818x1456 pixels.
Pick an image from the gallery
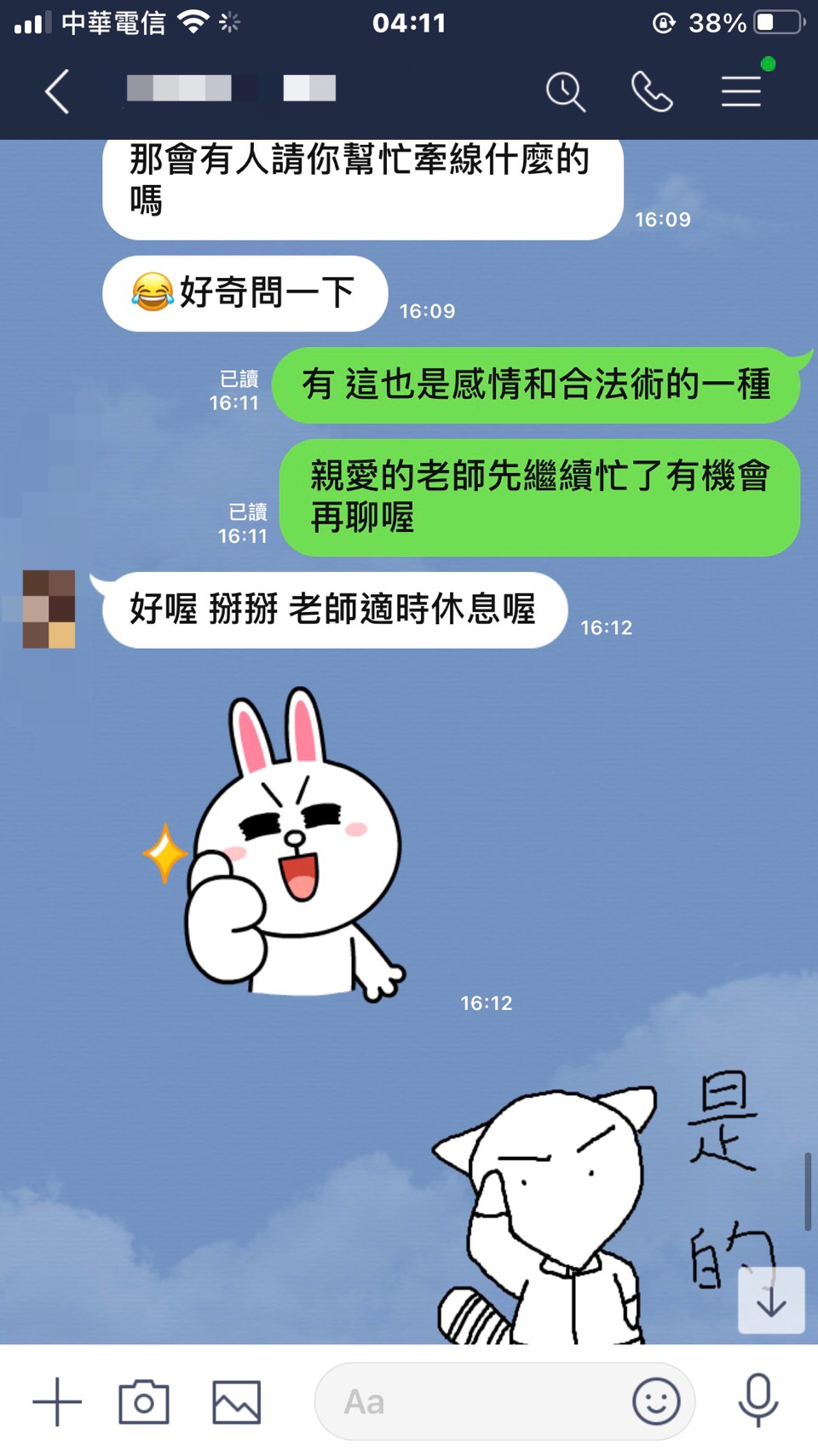(x=236, y=1401)
